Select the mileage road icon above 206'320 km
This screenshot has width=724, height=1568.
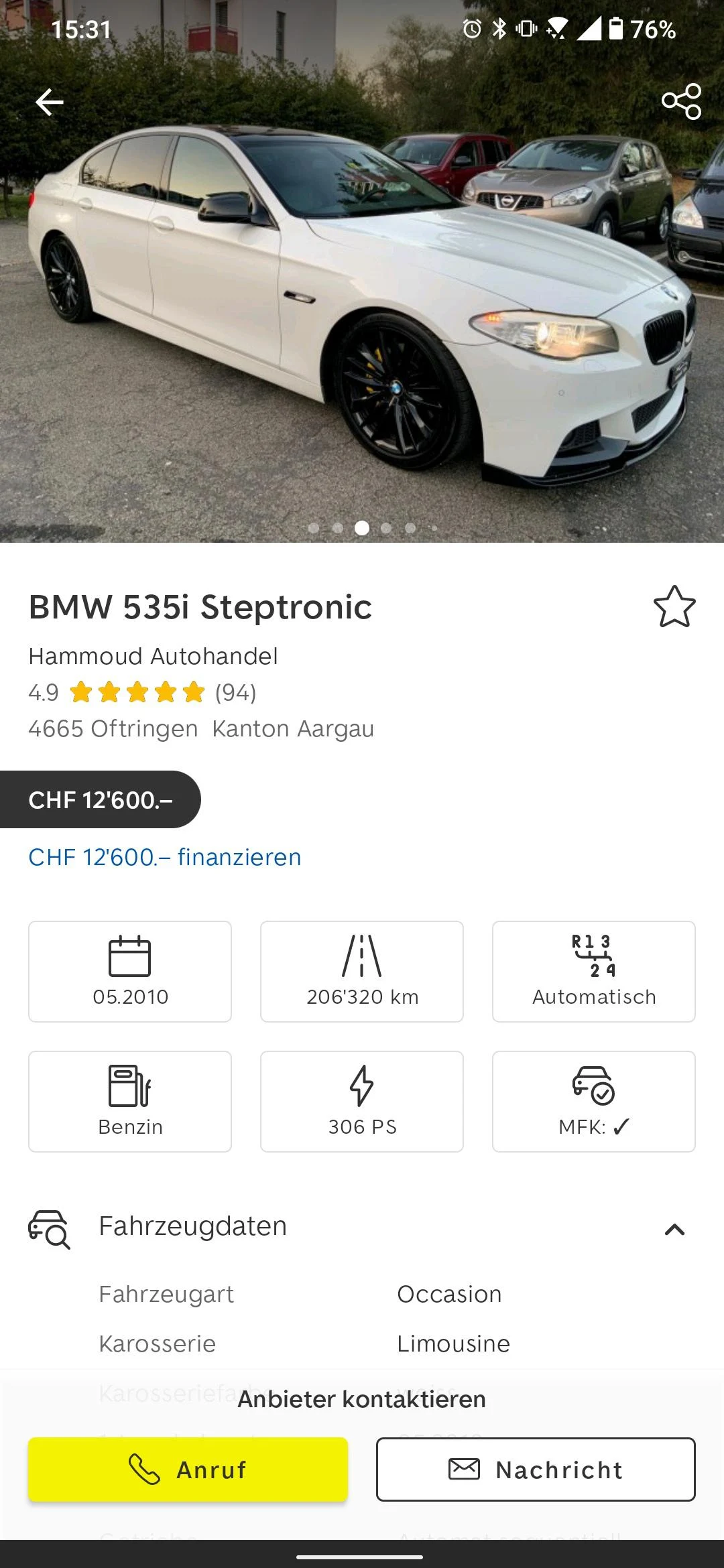click(362, 957)
